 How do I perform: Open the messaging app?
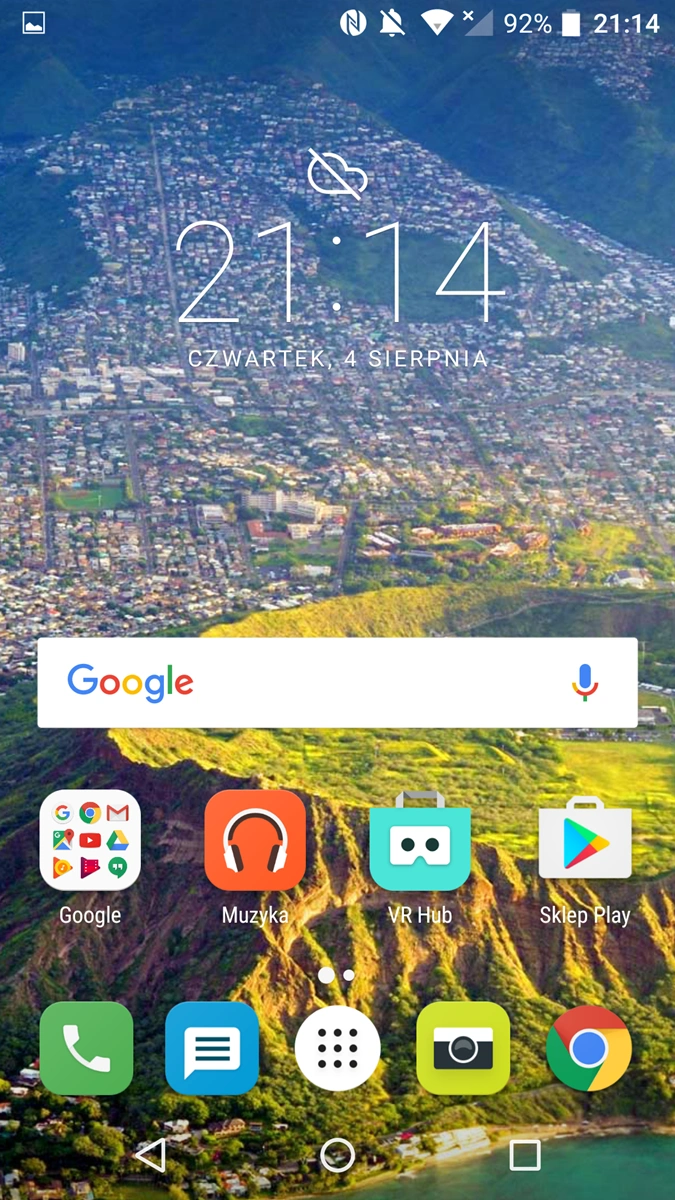point(212,1048)
